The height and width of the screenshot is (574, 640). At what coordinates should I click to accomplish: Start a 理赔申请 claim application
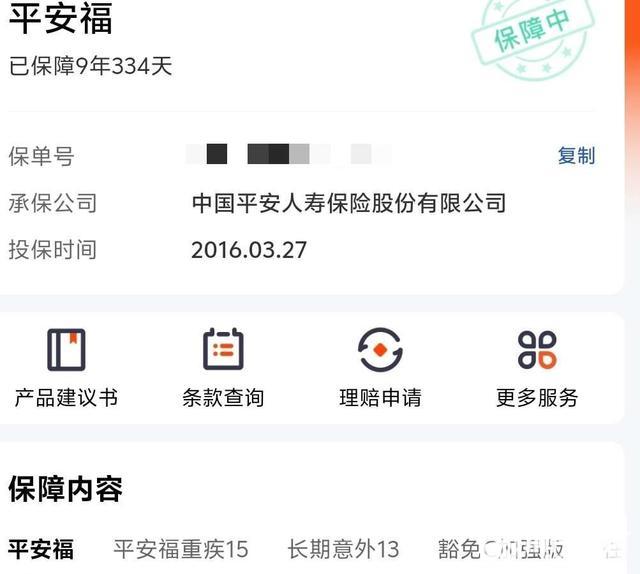380,368
